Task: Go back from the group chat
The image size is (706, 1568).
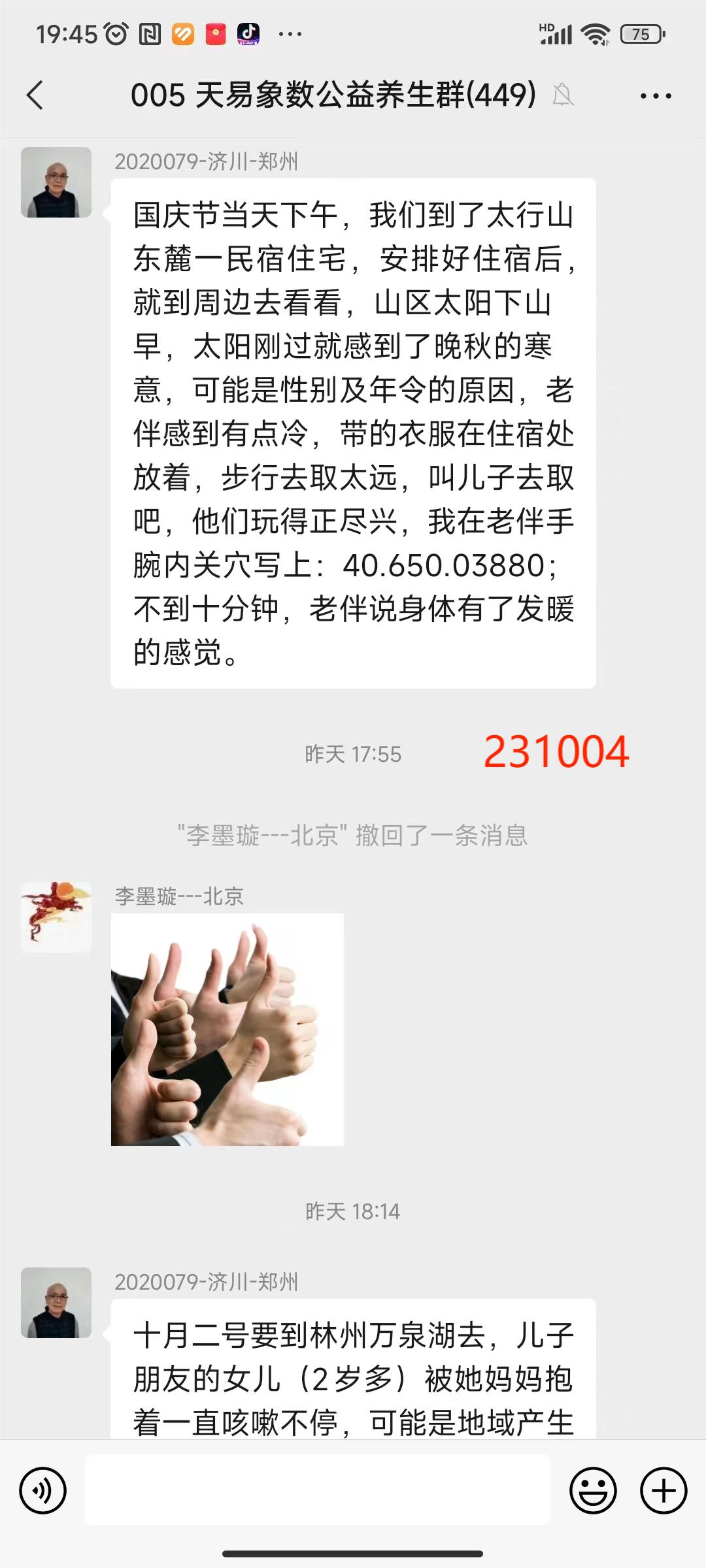Action: (x=35, y=95)
